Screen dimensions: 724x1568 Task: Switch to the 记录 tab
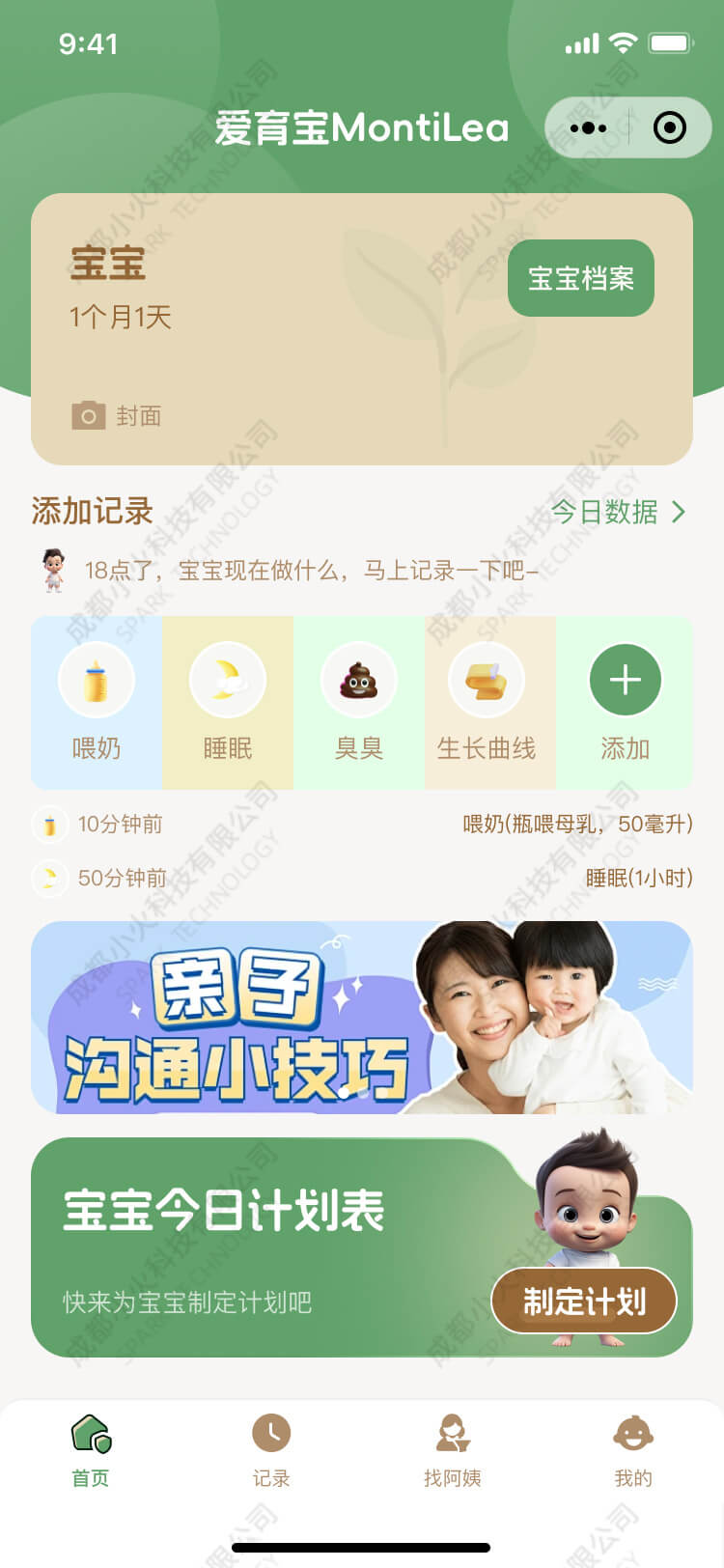pyautogui.click(x=271, y=1450)
